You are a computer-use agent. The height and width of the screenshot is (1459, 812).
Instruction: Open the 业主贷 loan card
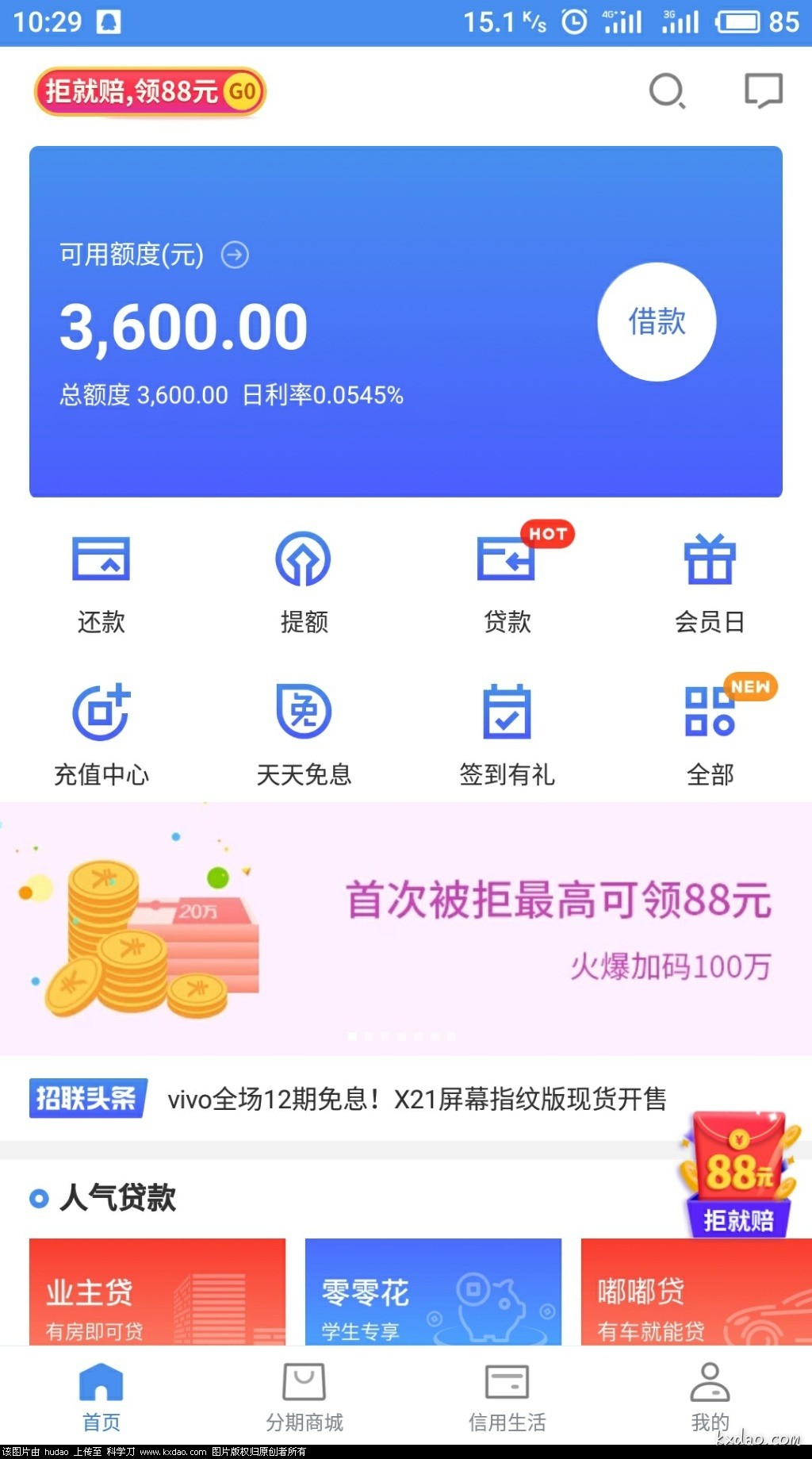click(x=157, y=1292)
